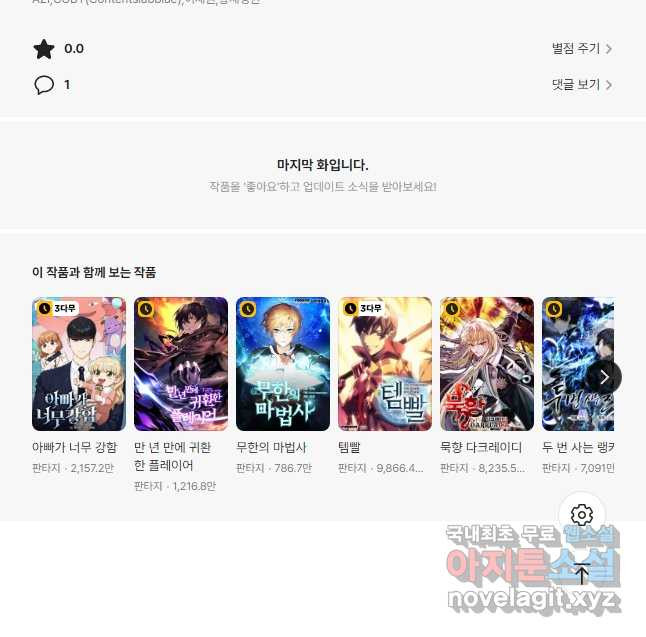Open the 아빠가 너무 강함 webtoon card
Viewport: 646px width, 637px height.
[x=79, y=364]
